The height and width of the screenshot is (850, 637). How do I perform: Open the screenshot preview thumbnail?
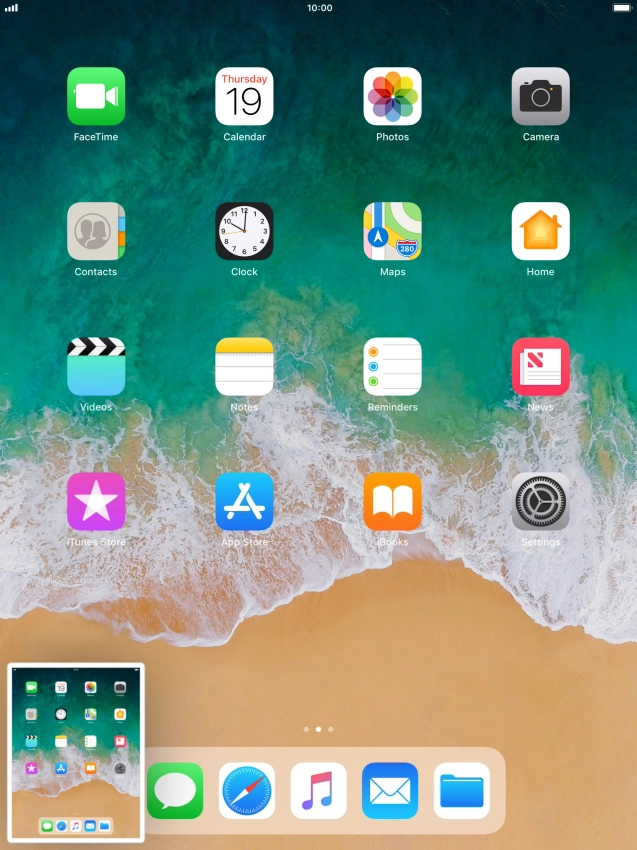(x=76, y=752)
